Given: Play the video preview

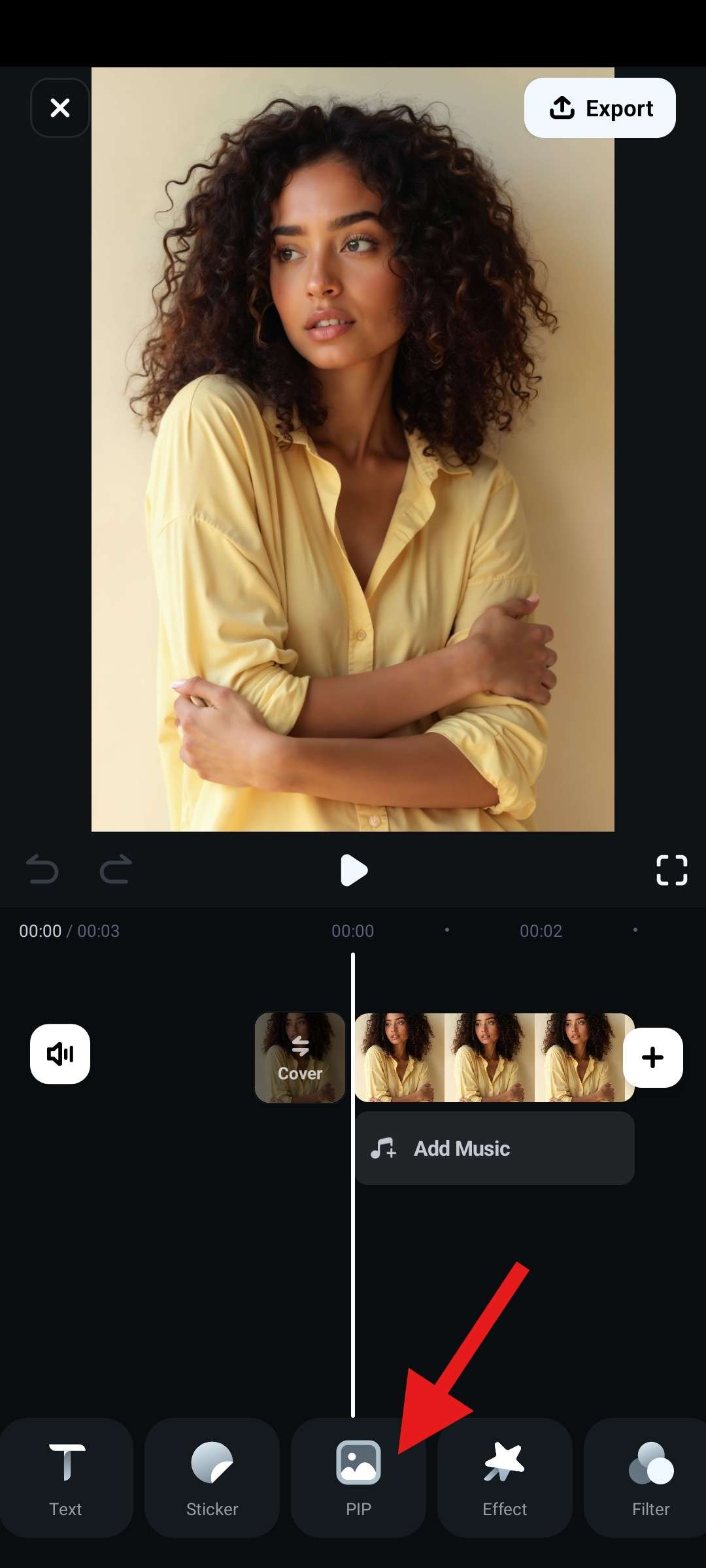Looking at the screenshot, I should pyautogui.click(x=354, y=870).
